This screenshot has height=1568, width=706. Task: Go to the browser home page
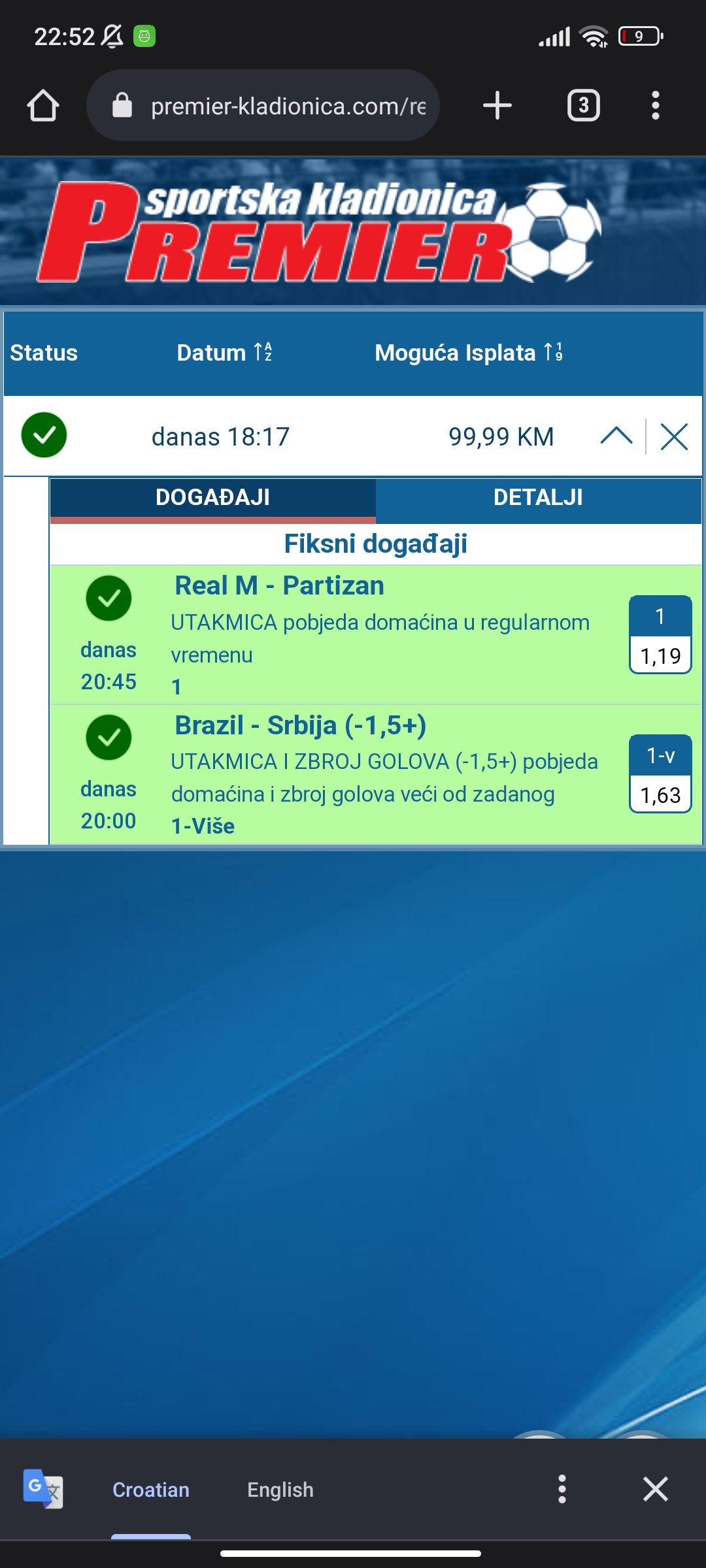(x=43, y=106)
